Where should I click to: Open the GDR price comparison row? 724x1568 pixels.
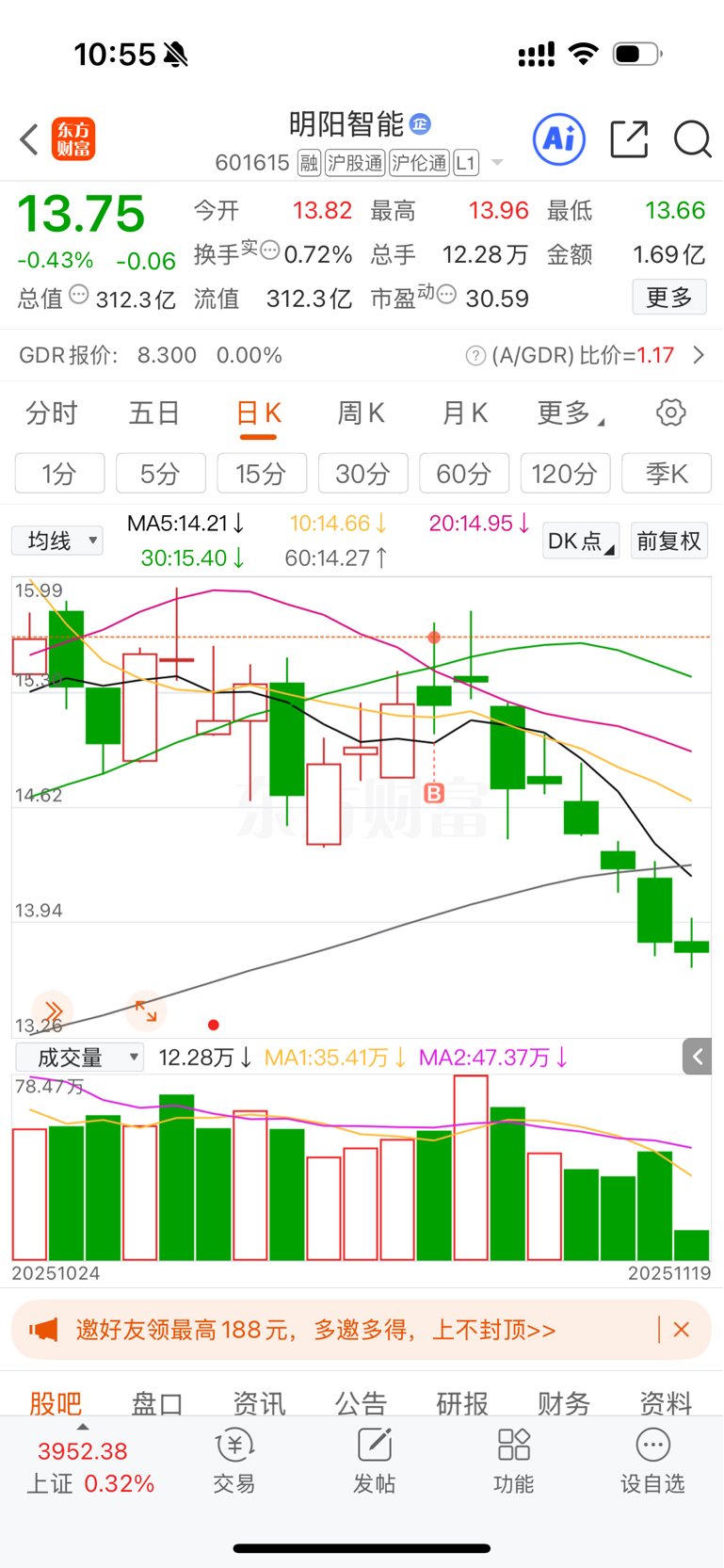click(362, 355)
